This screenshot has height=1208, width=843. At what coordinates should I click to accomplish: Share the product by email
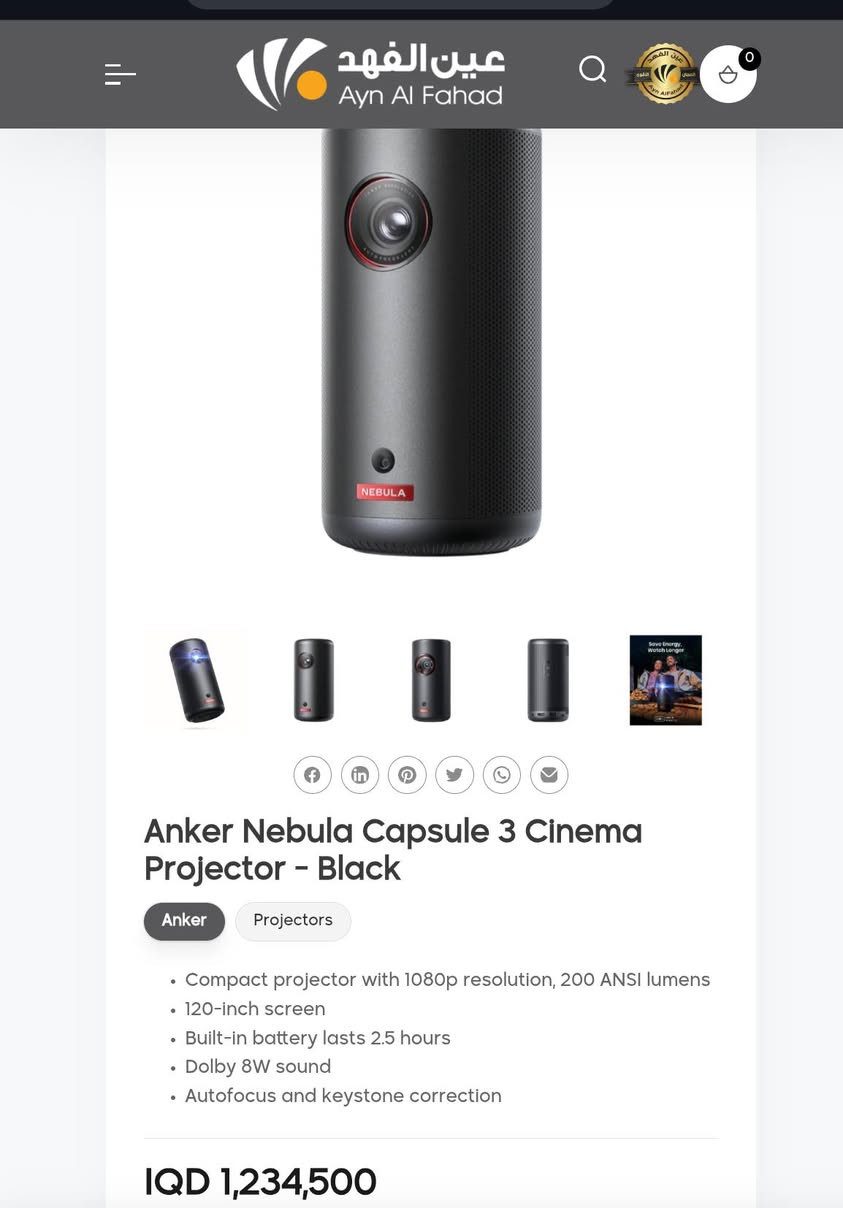[549, 774]
